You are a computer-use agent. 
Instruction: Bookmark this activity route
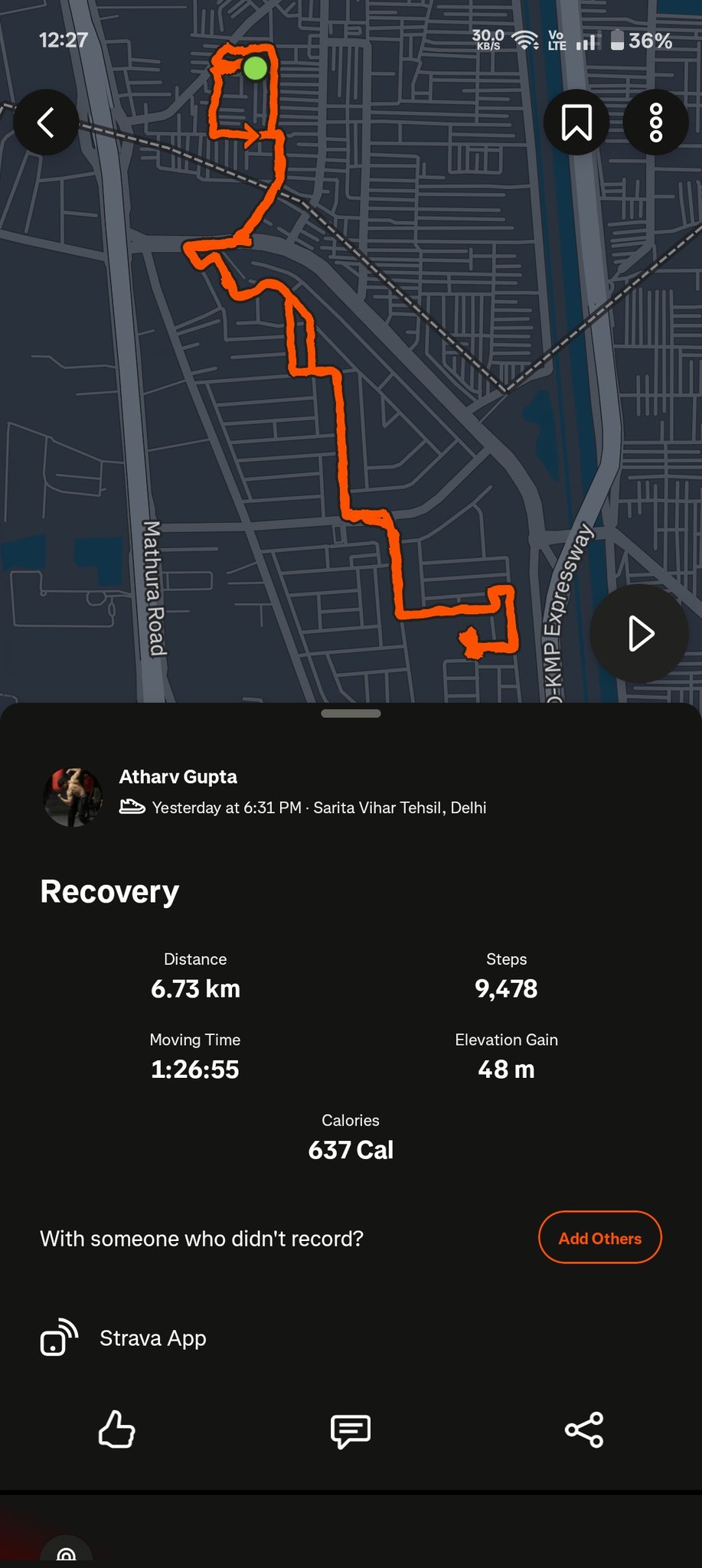pos(576,122)
